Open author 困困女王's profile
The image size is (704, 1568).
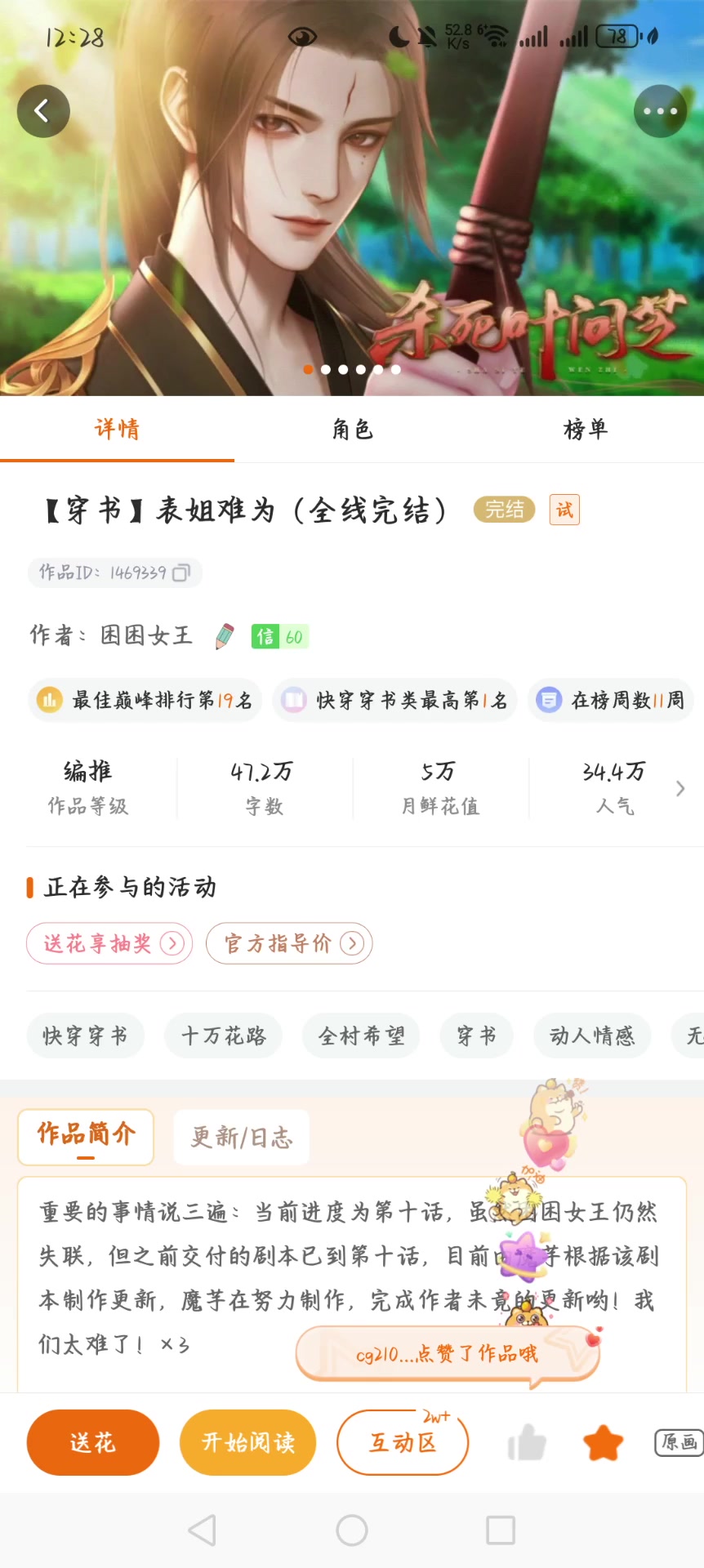[x=145, y=635]
